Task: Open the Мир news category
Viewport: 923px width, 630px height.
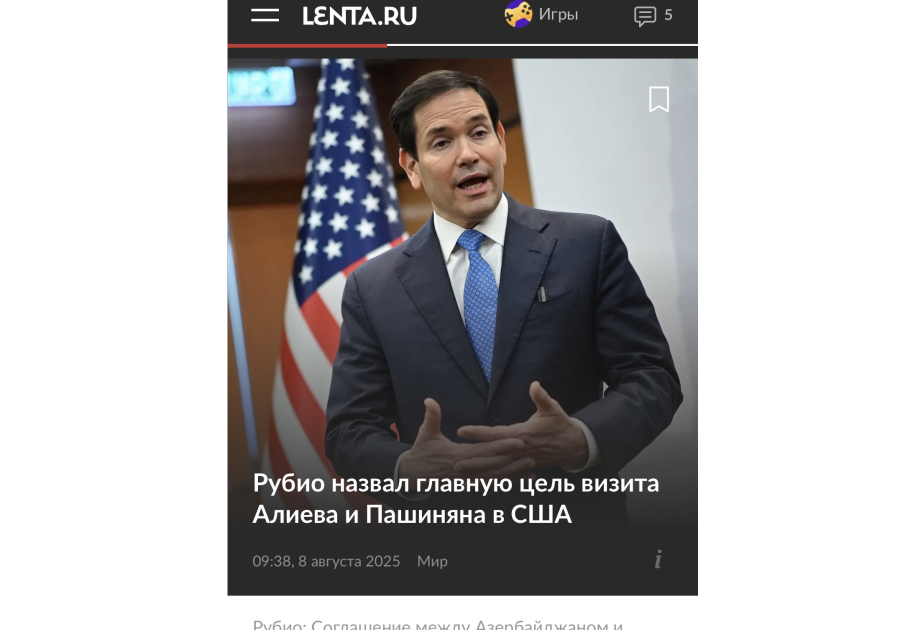Action: (432, 561)
